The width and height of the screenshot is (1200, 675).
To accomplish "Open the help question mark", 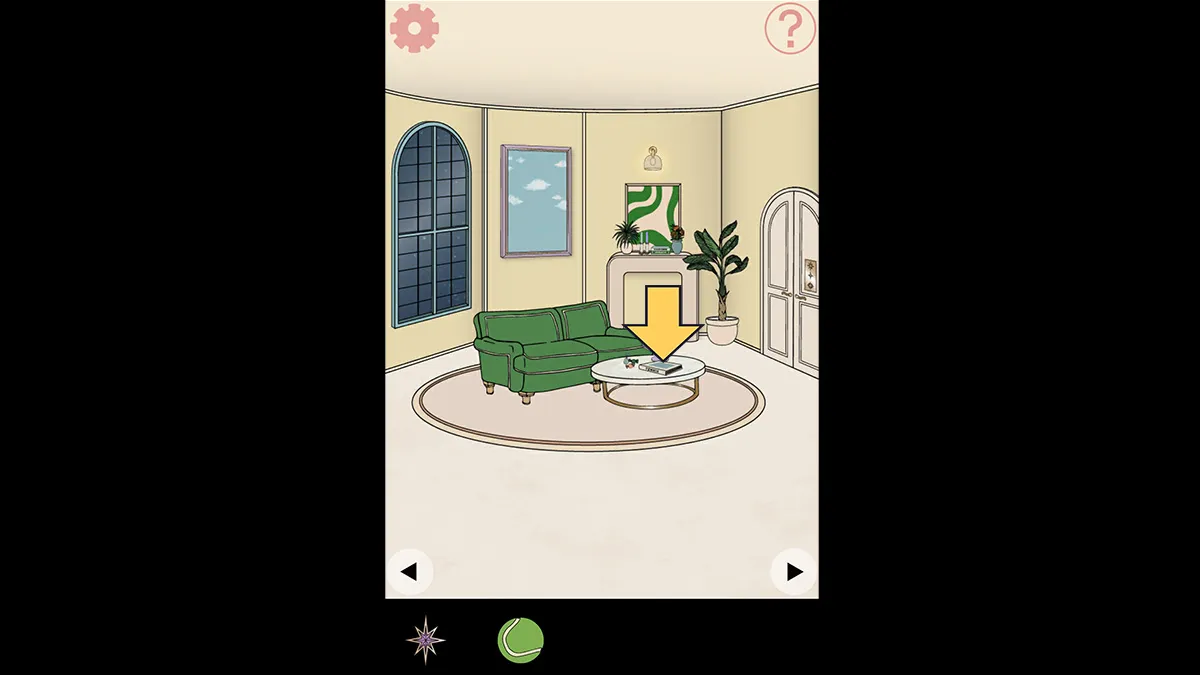I will (790, 29).
